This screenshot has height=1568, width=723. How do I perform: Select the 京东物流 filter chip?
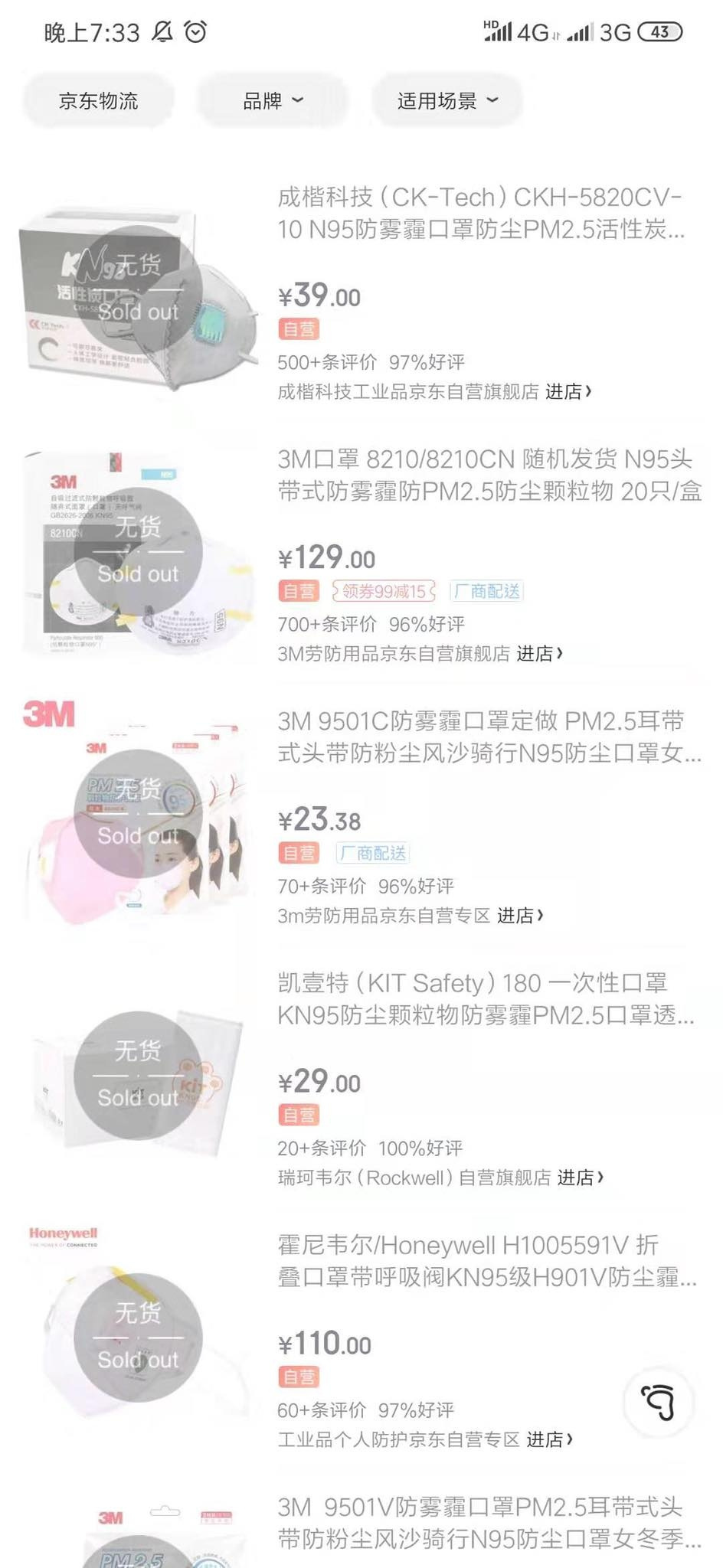(98, 100)
